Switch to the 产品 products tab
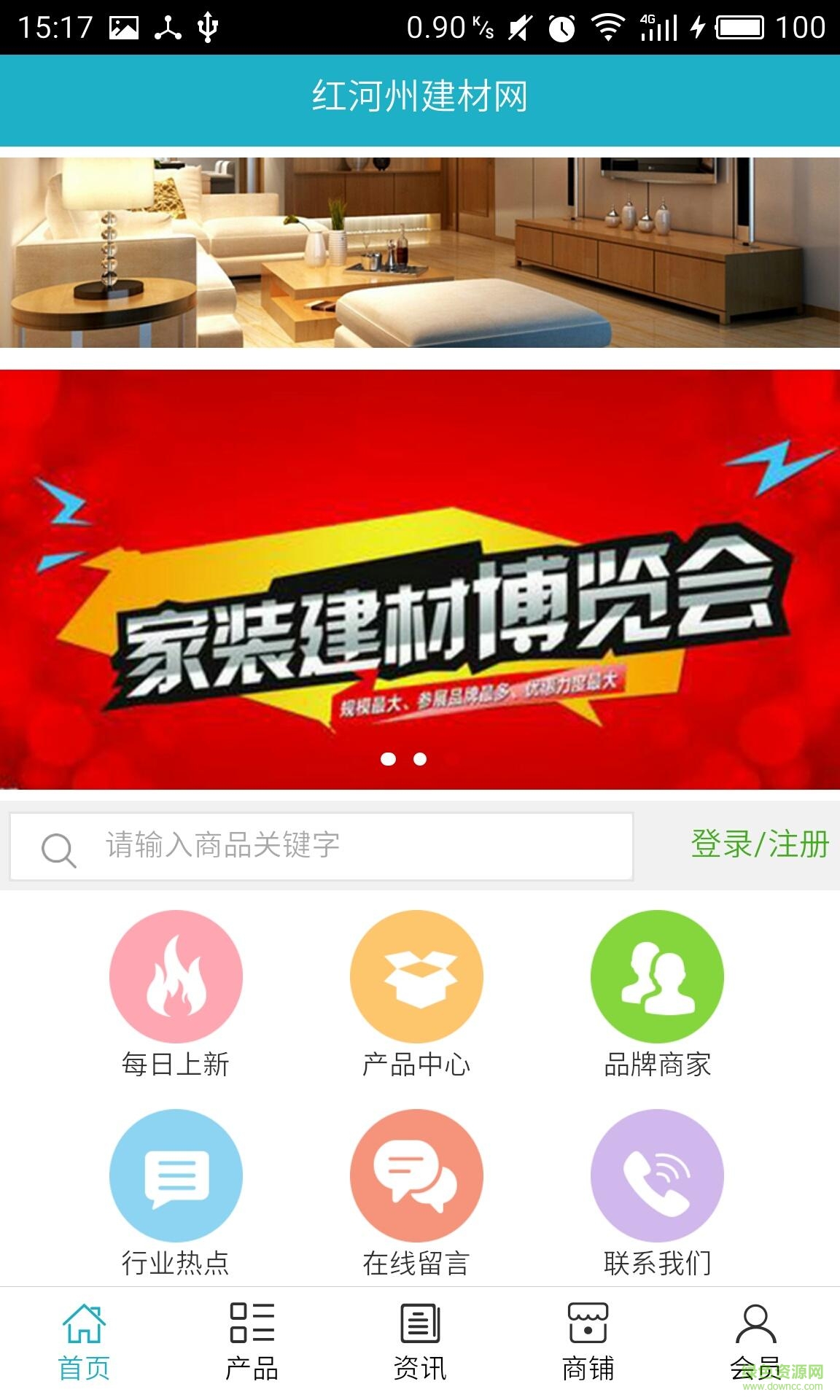Screen dimensions: 840x1400 coord(252,1342)
